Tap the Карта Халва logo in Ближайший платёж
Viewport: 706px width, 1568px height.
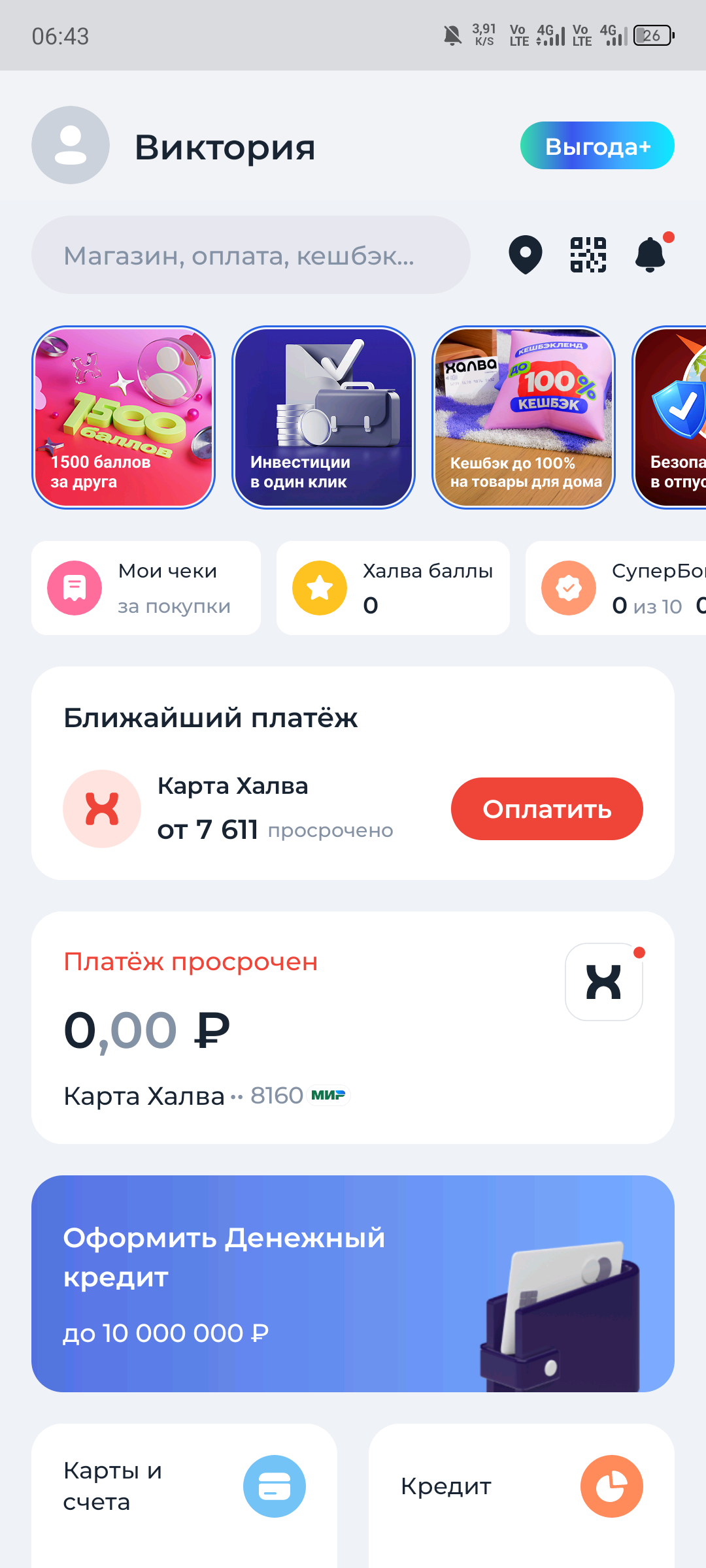(x=102, y=808)
